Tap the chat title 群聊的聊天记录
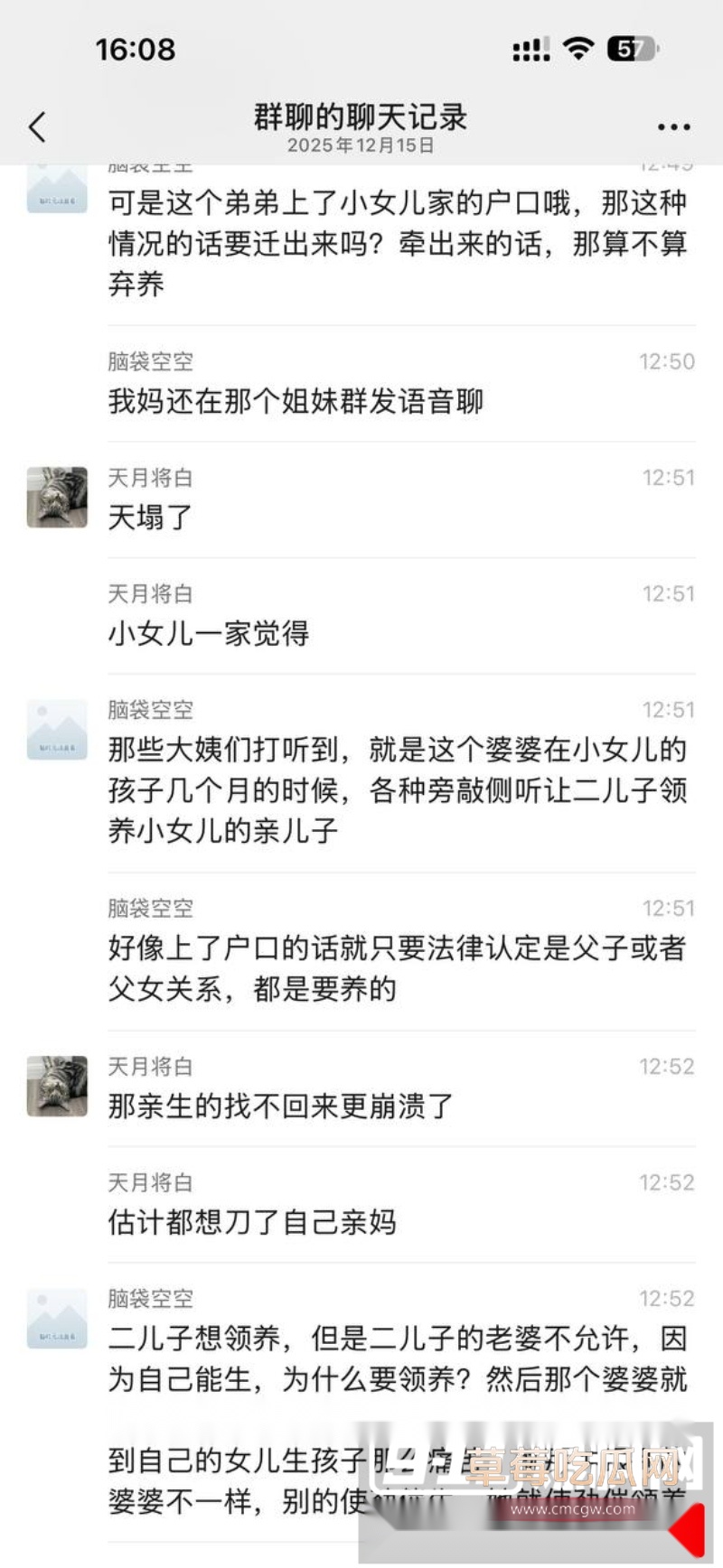 (x=359, y=117)
